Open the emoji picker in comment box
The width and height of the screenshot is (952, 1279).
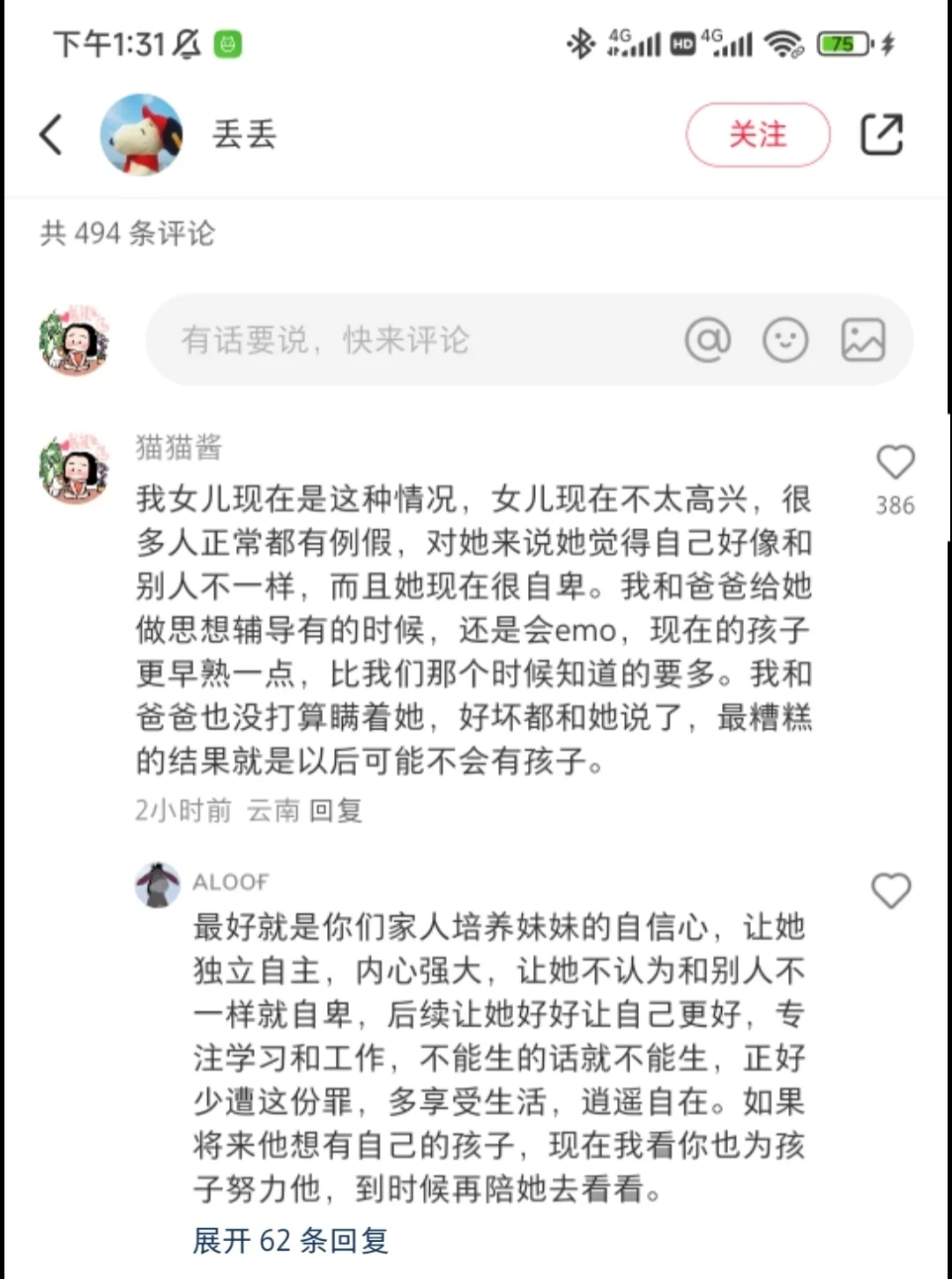tap(785, 339)
